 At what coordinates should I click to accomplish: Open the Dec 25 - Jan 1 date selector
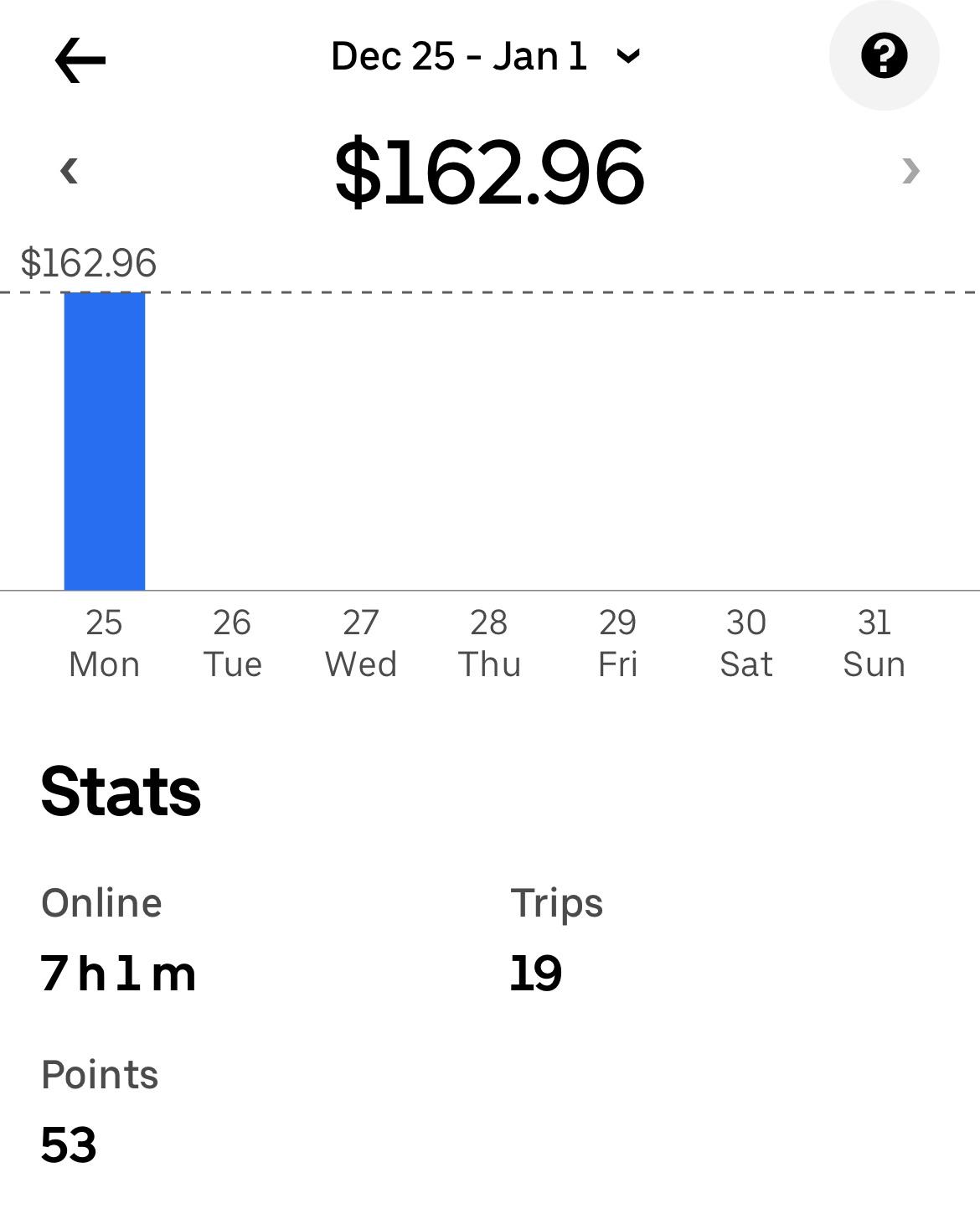(x=459, y=57)
